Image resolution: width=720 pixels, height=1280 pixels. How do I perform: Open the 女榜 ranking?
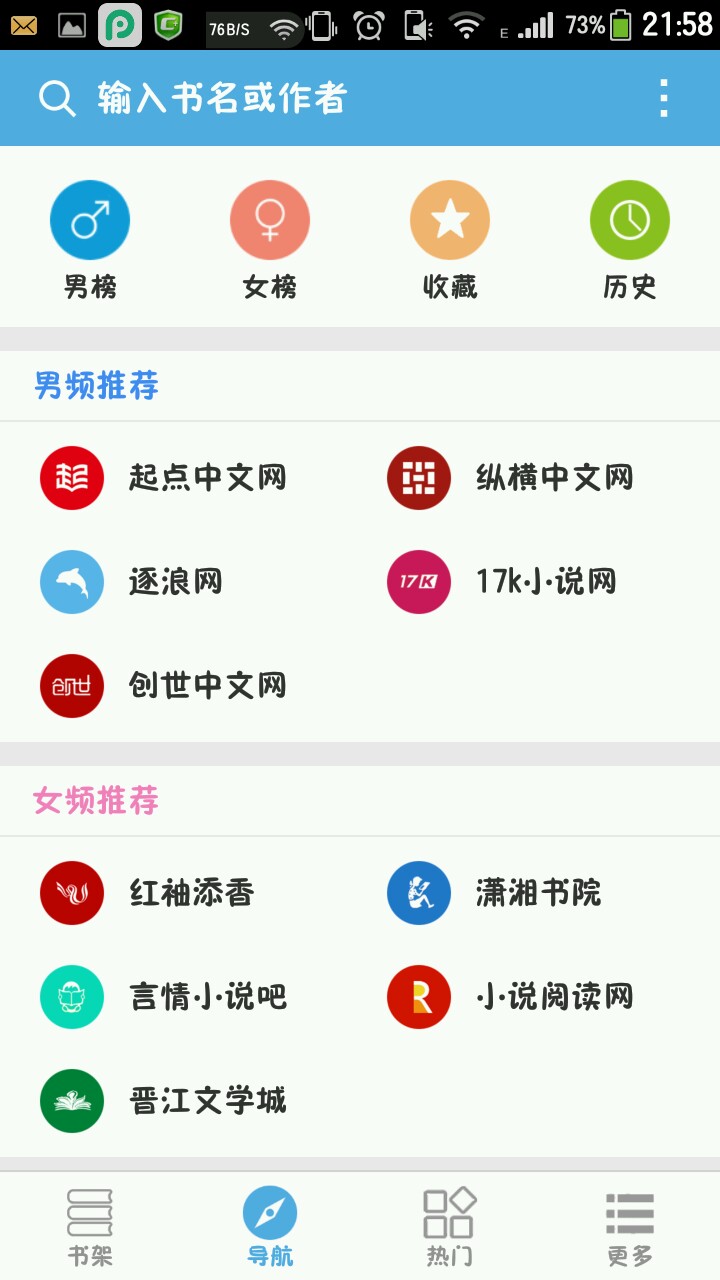point(270,240)
